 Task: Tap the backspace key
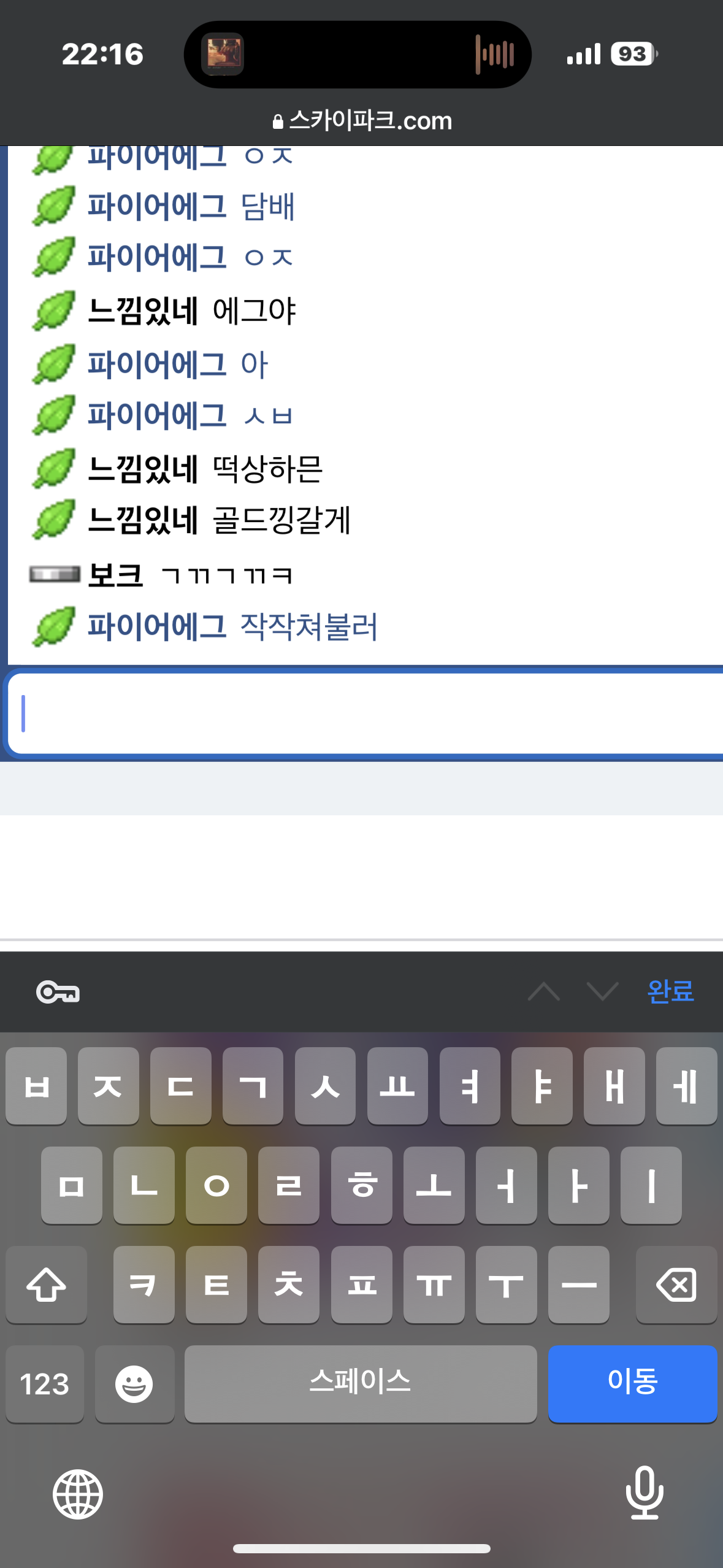pos(676,1284)
